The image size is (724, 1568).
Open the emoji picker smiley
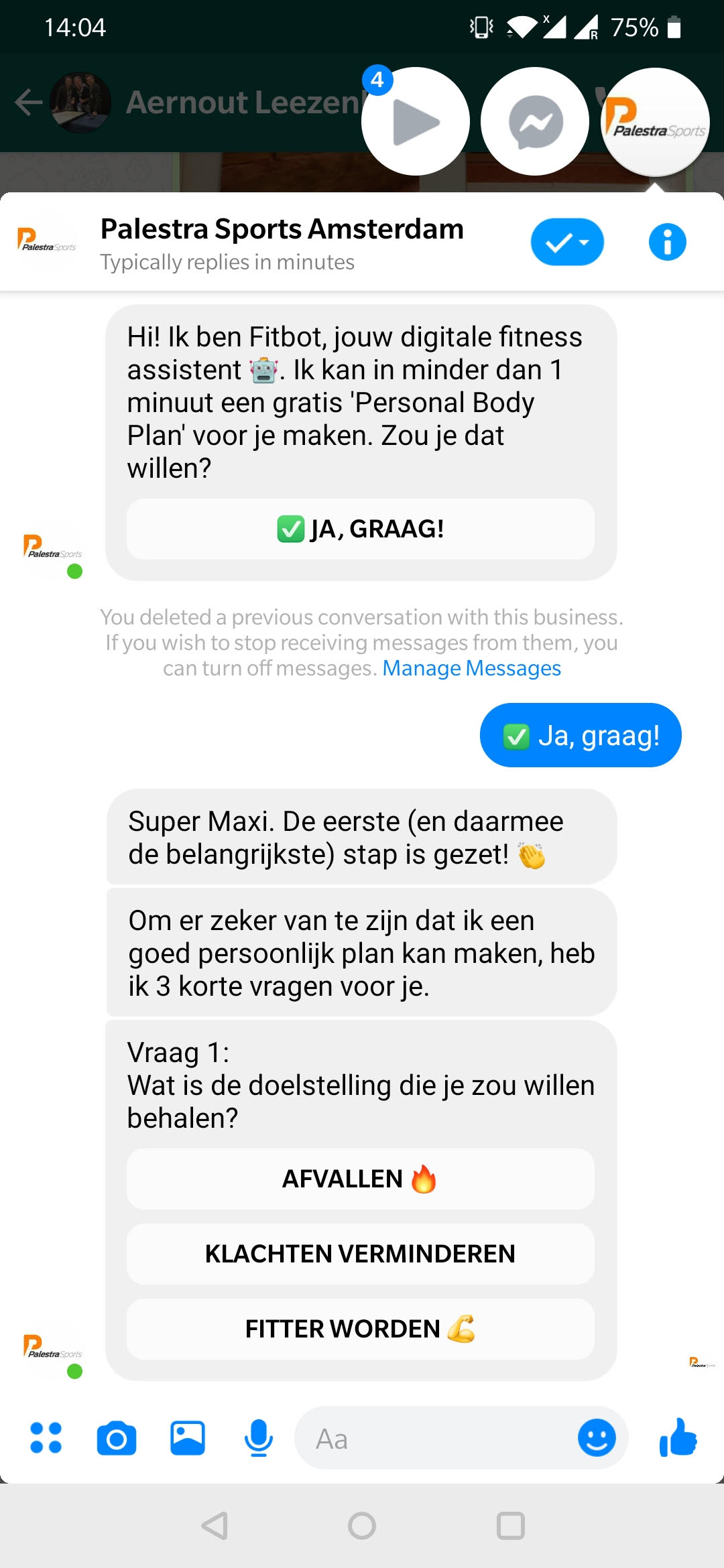click(x=597, y=1438)
